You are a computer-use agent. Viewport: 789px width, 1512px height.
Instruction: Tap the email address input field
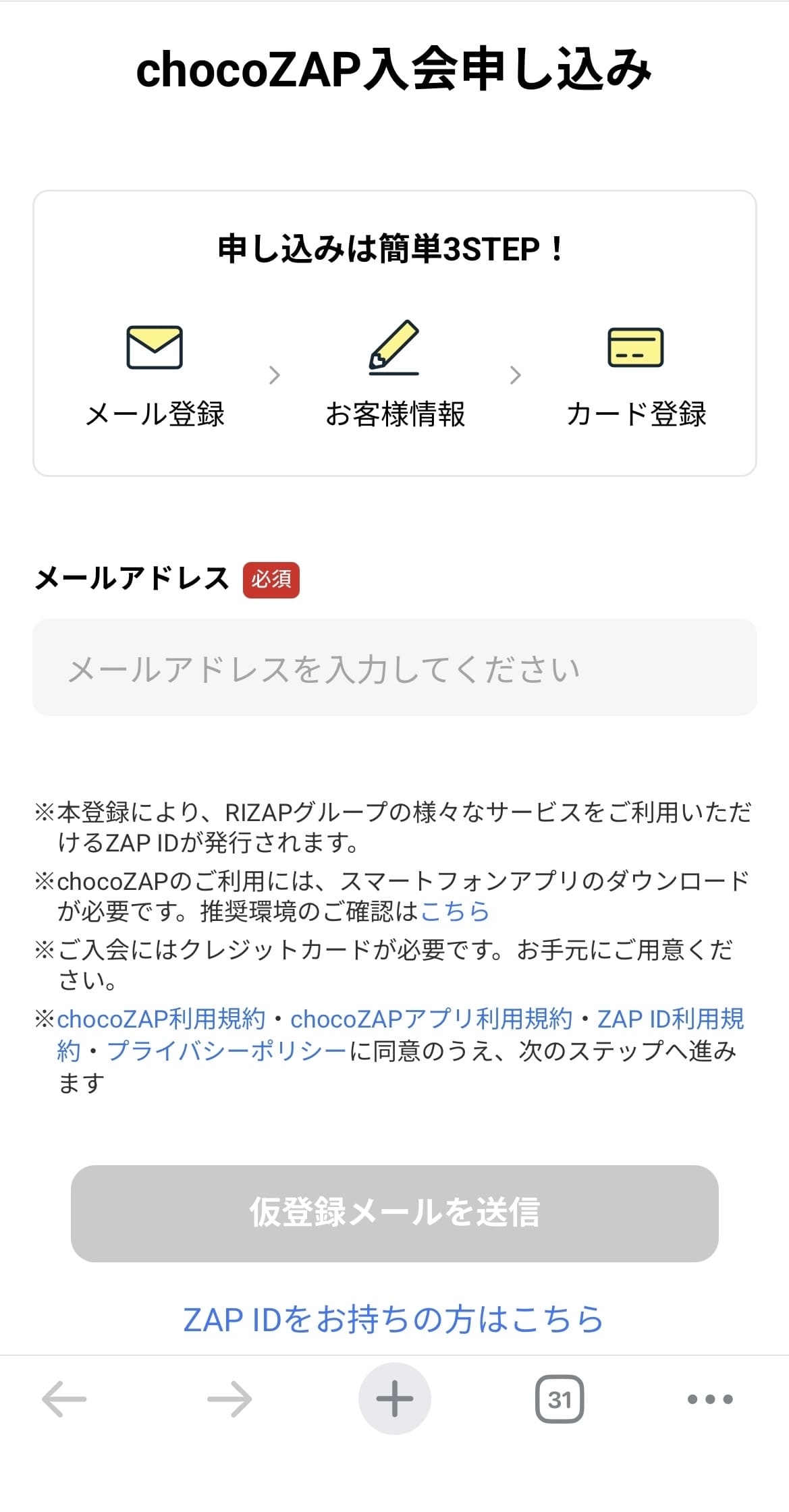[394, 667]
